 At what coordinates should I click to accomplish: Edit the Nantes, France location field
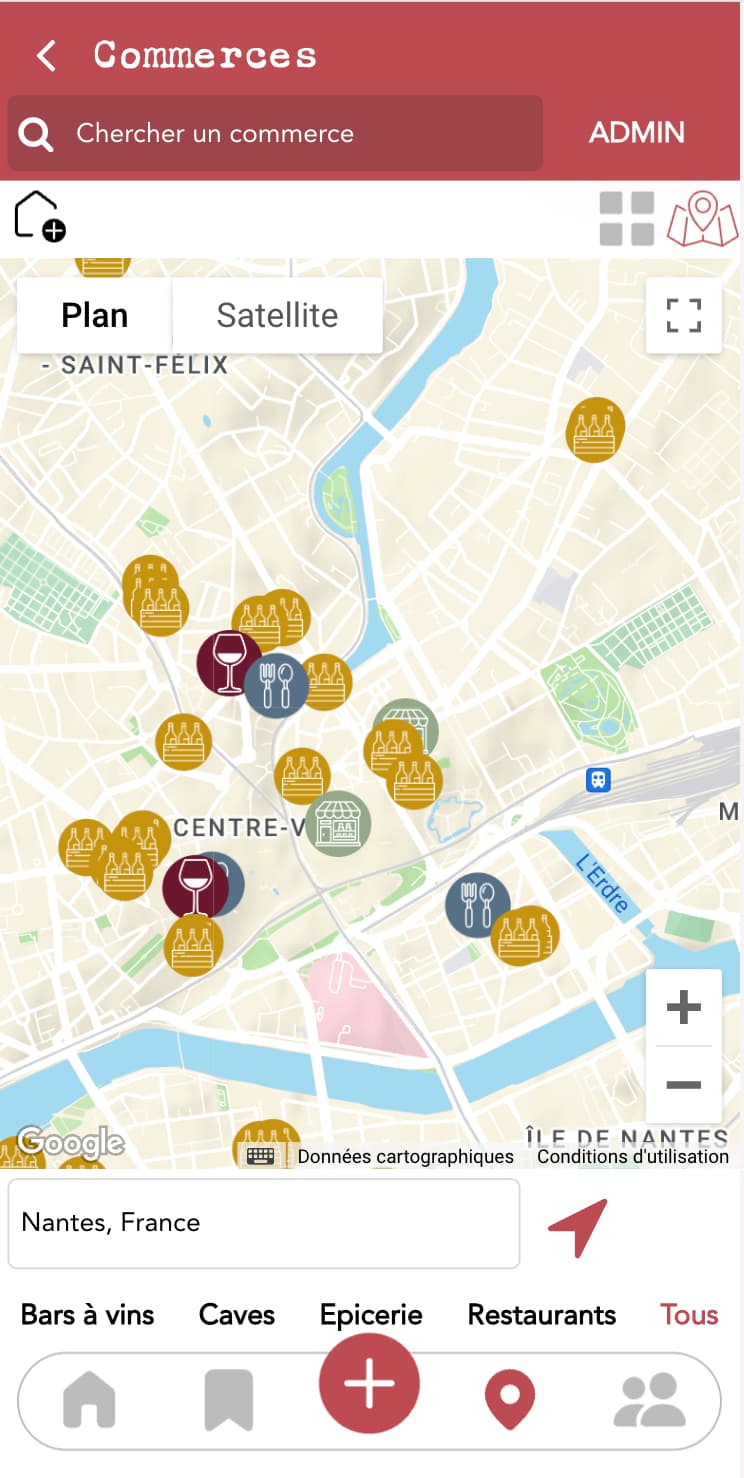(264, 1223)
